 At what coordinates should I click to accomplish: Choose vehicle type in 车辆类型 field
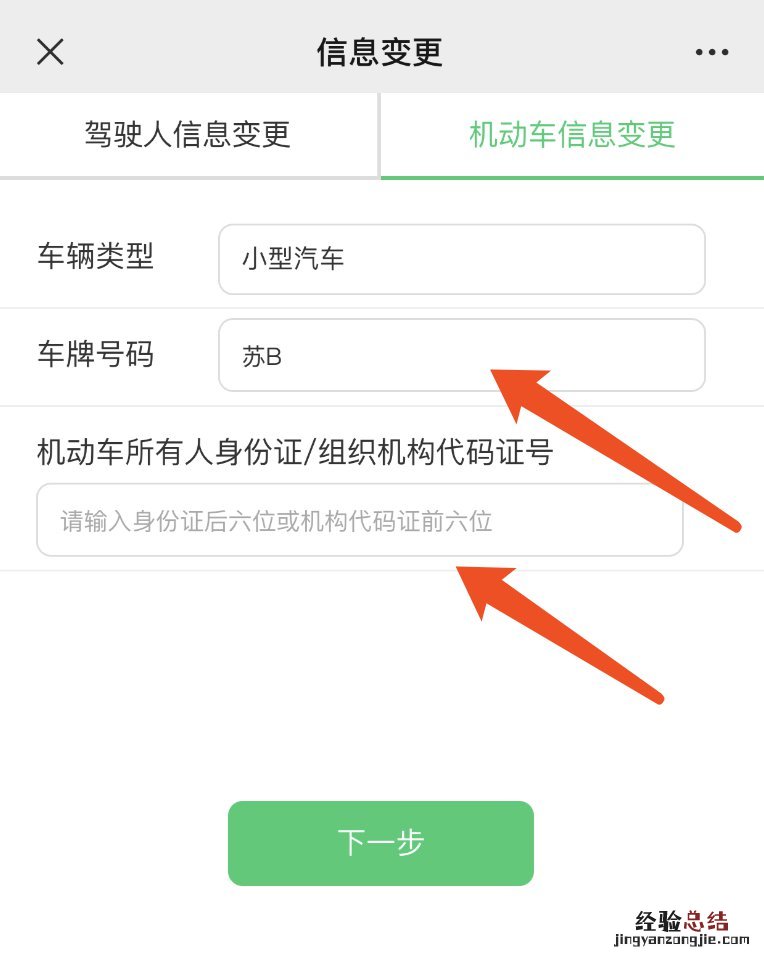[461, 260]
